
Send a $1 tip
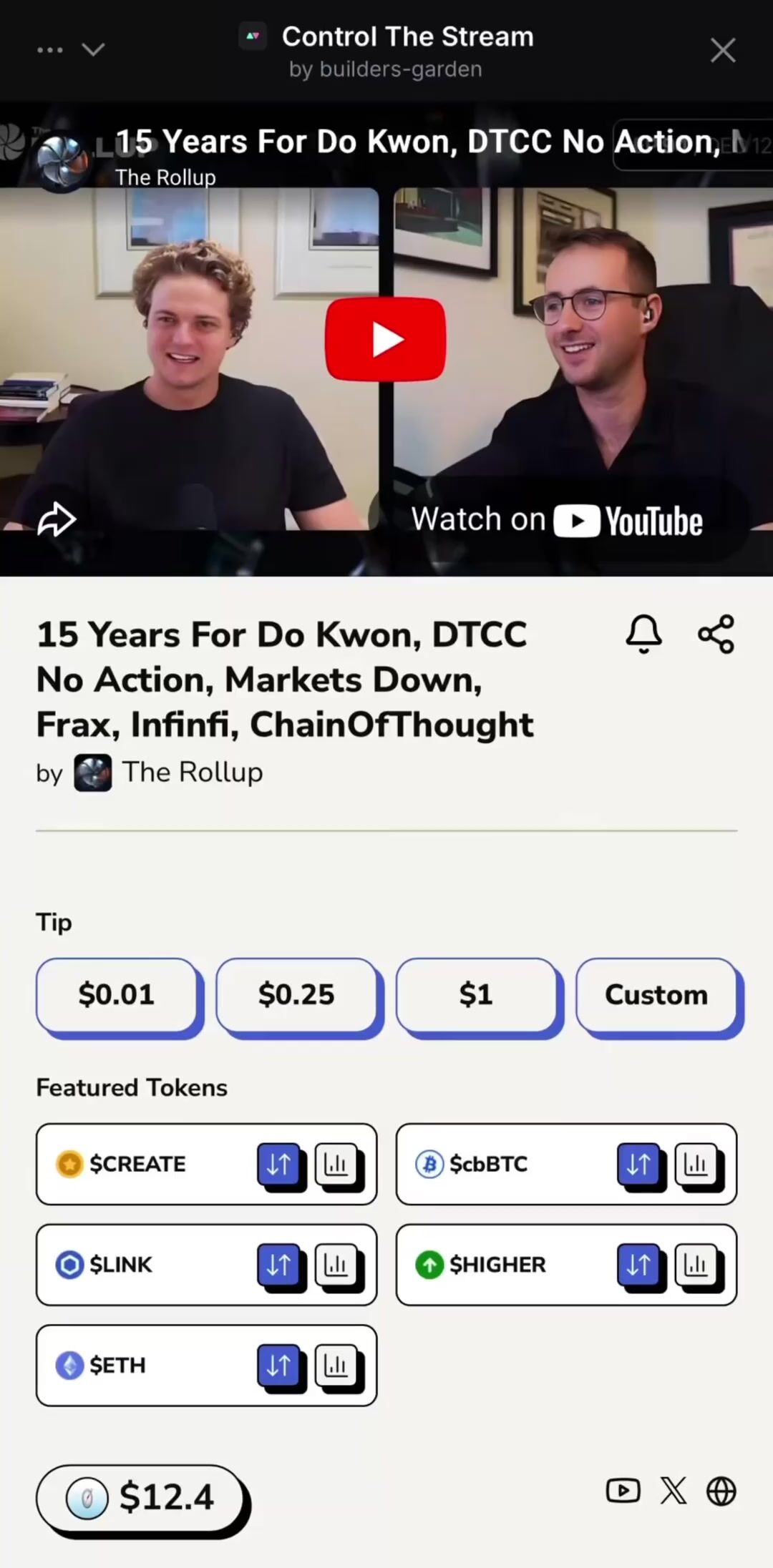tap(476, 994)
